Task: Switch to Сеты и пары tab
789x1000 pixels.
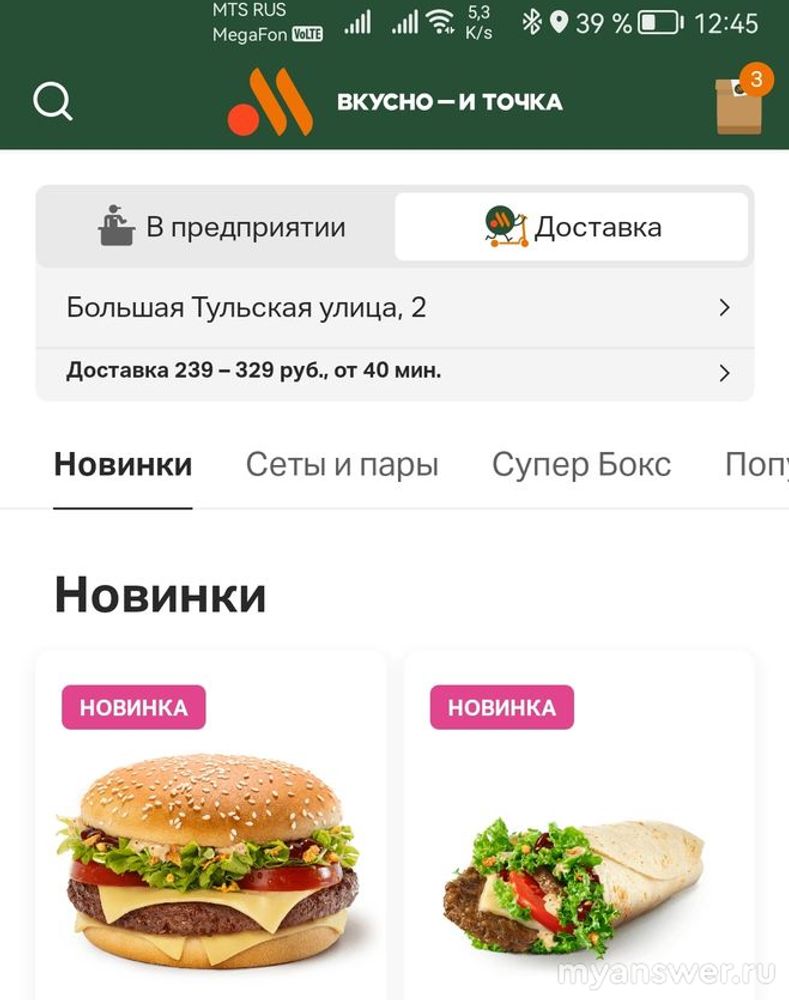Action: [342, 465]
